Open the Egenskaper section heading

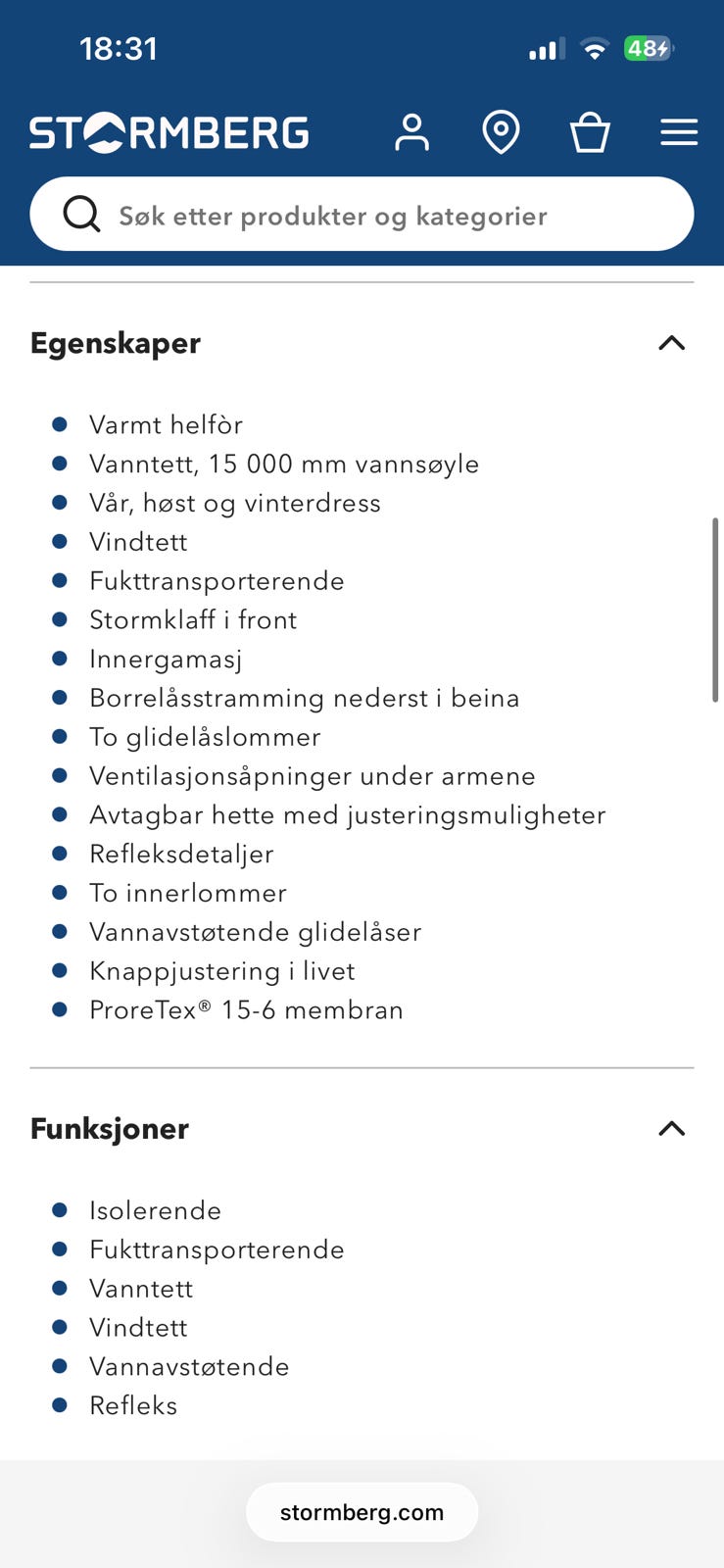[x=115, y=343]
